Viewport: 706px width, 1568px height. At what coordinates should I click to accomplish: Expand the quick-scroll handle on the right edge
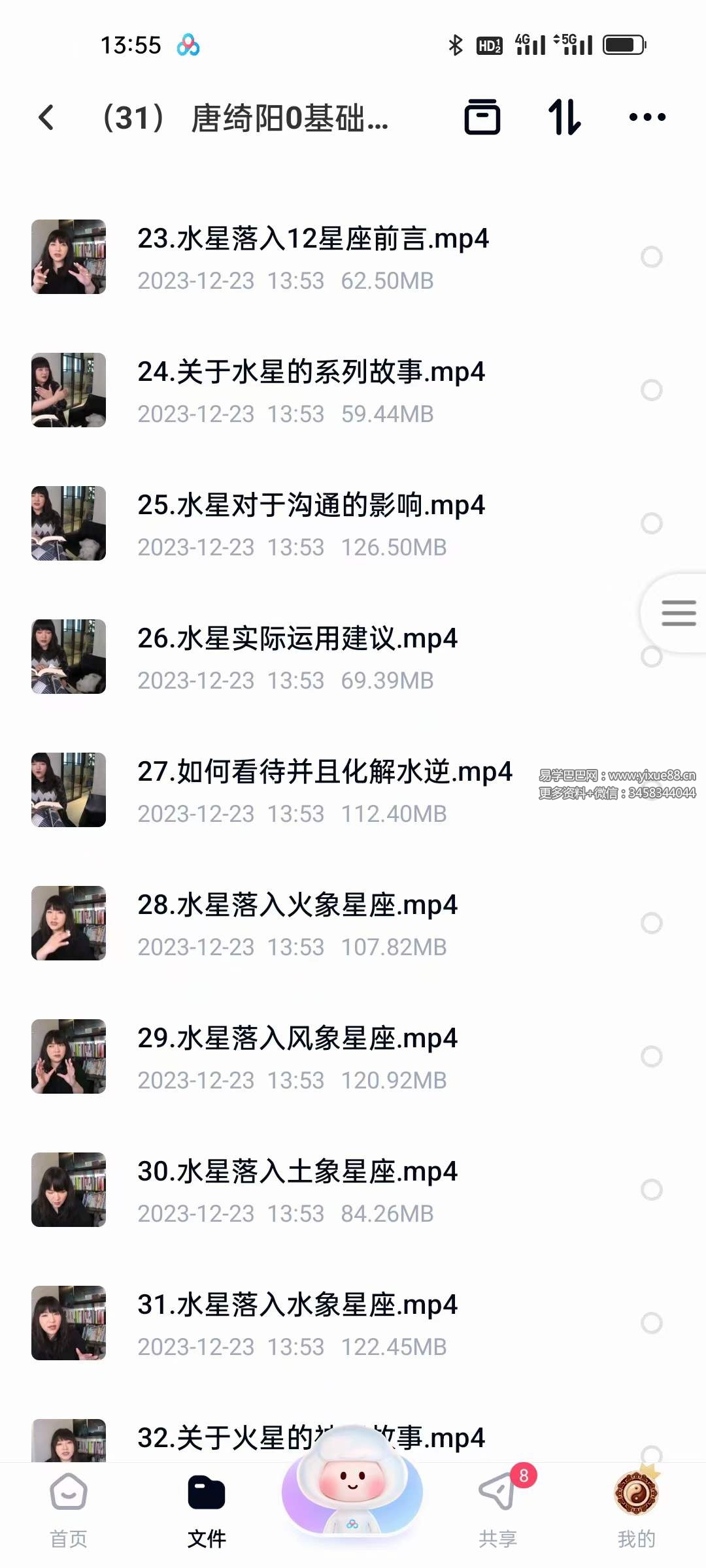[x=679, y=613]
